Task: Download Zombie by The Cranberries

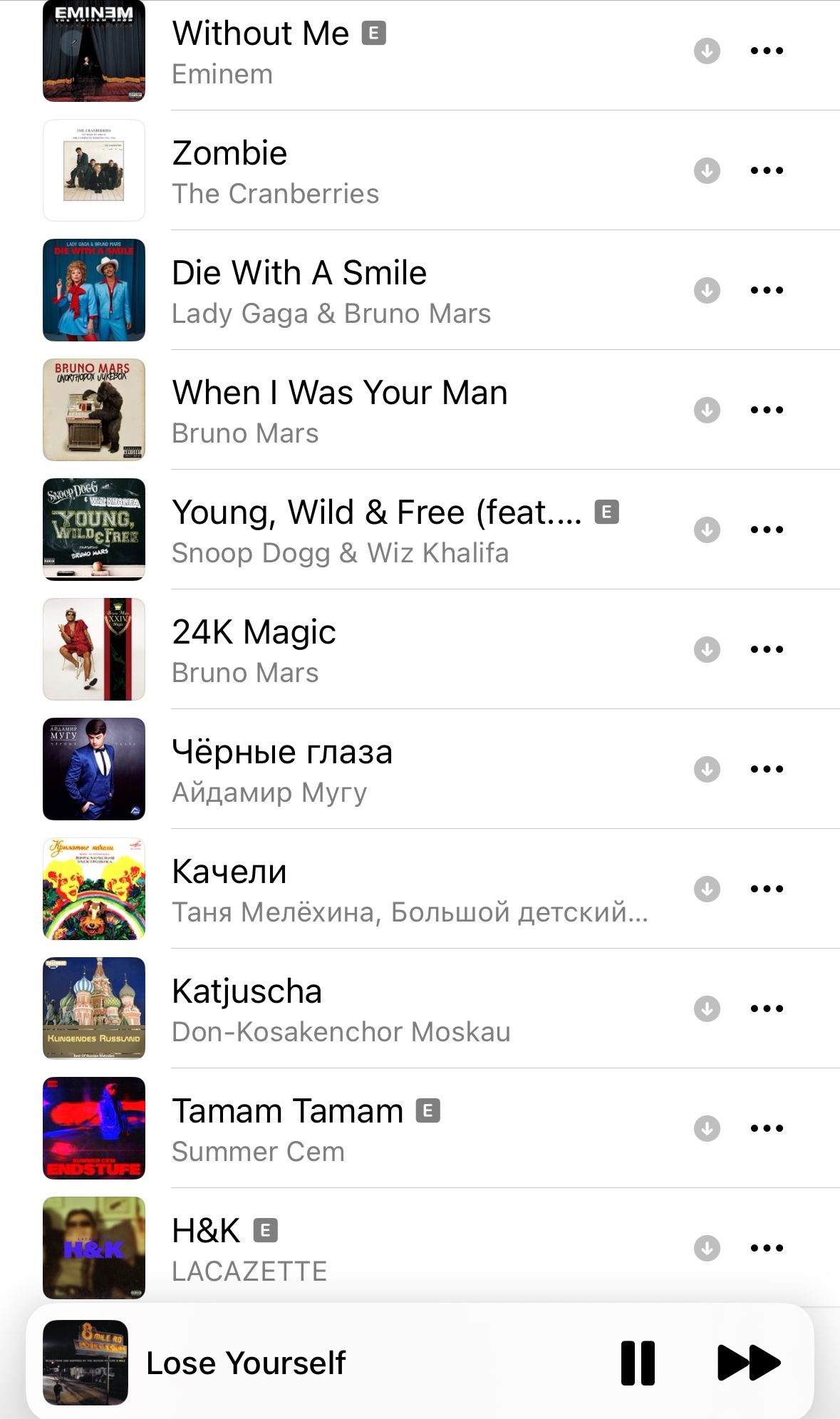Action: coord(707,170)
